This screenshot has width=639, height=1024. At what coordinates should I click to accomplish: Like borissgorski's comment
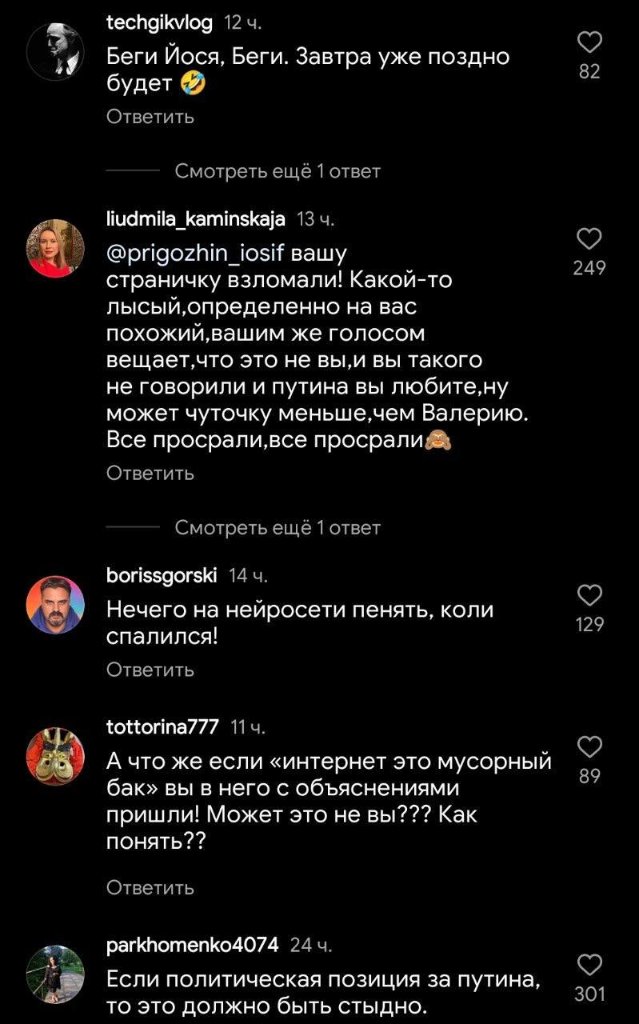(x=590, y=596)
